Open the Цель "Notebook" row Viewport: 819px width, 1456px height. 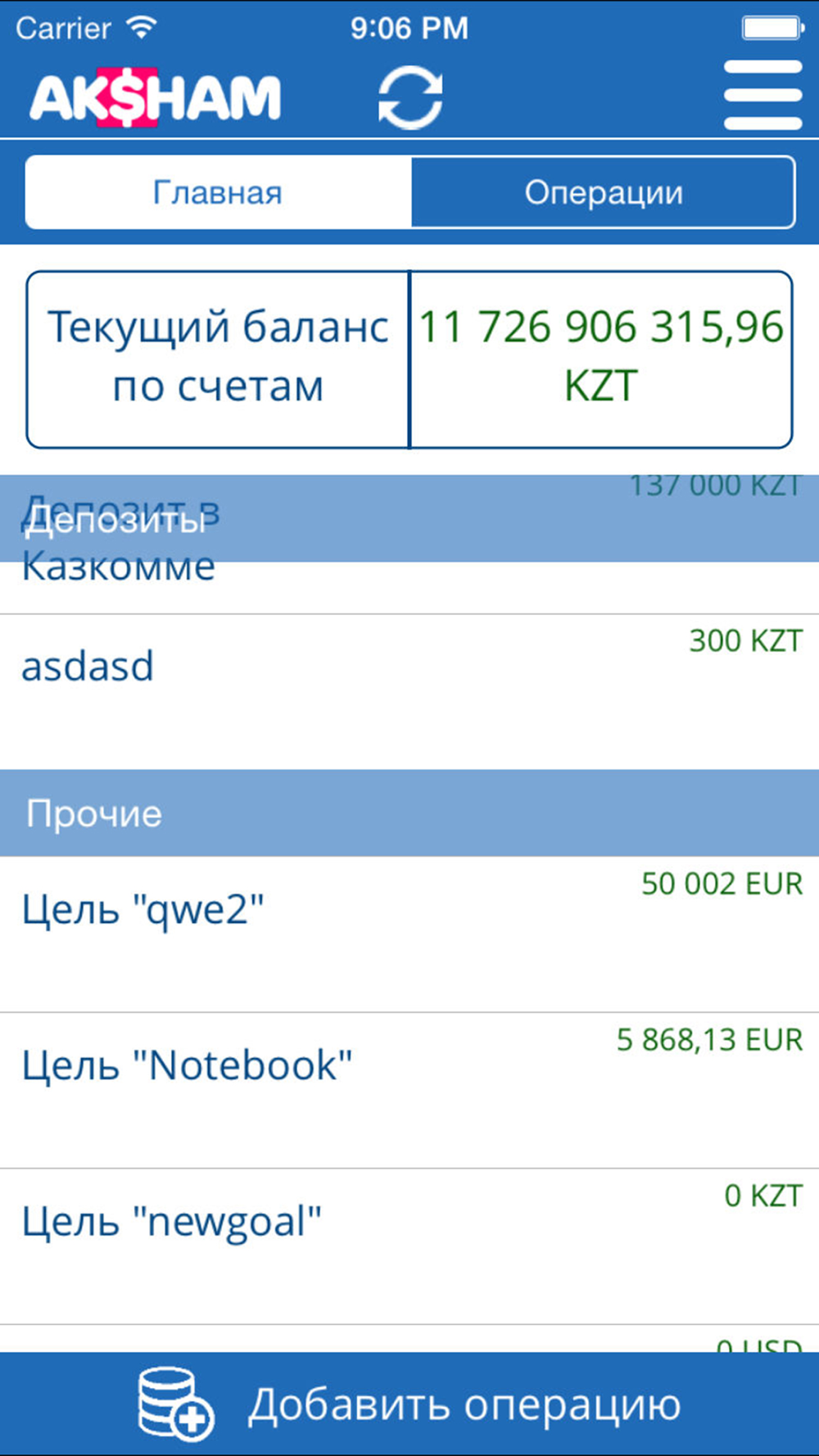coord(409,1091)
